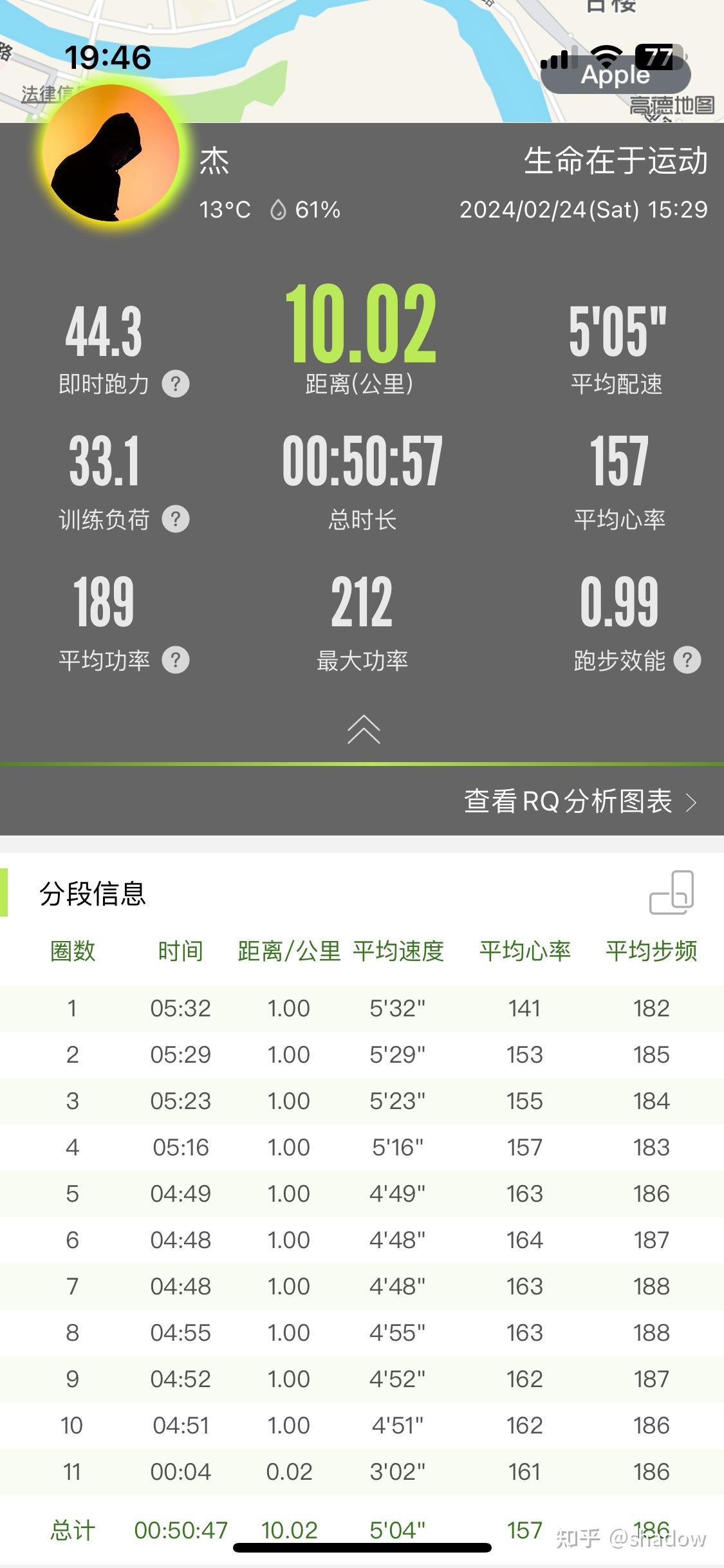Screen dimensions: 724x1568
Task: Expand details for lap 11
Action: point(362,1472)
